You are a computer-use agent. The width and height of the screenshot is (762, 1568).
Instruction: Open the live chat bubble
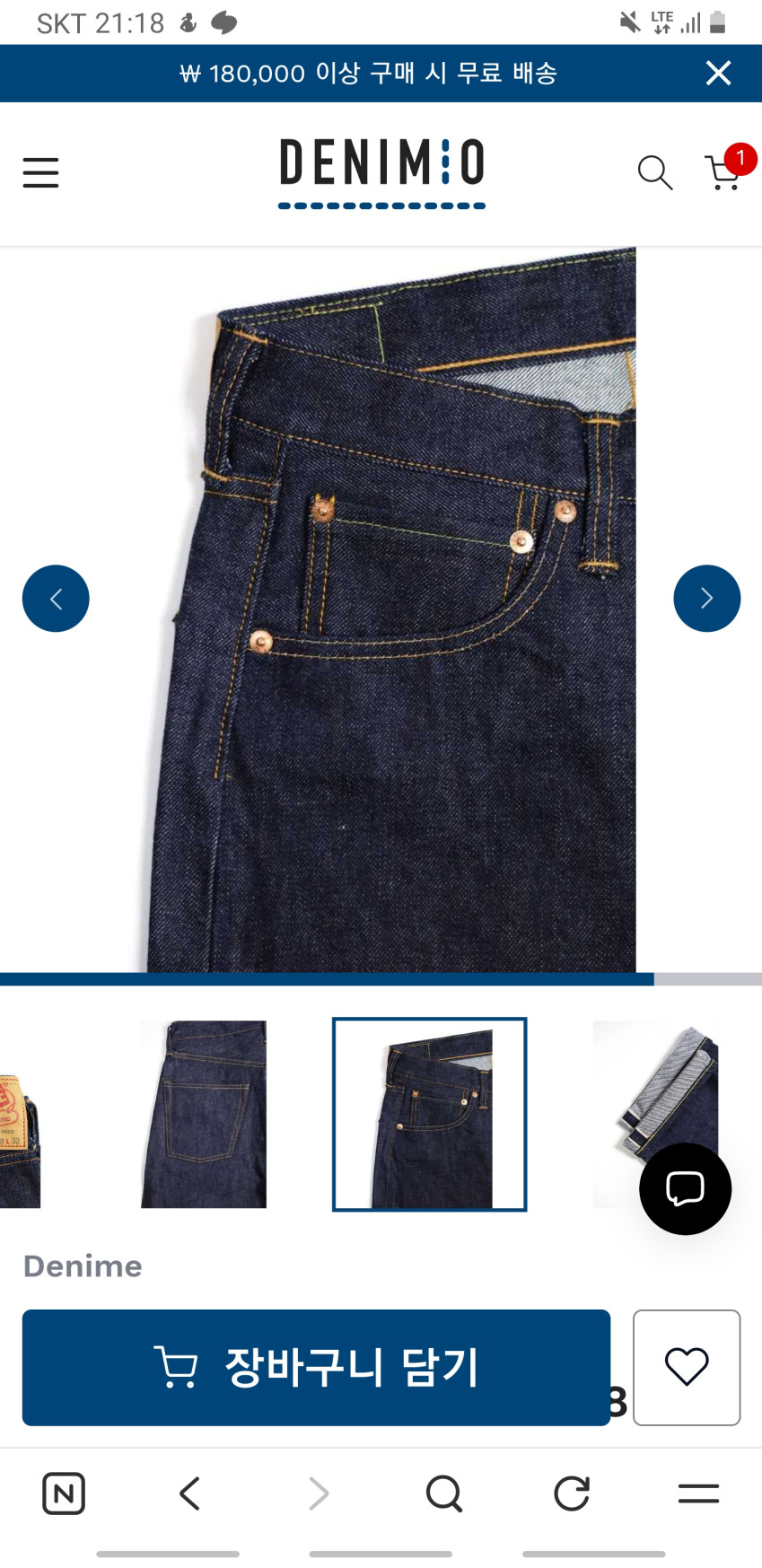(685, 1188)
